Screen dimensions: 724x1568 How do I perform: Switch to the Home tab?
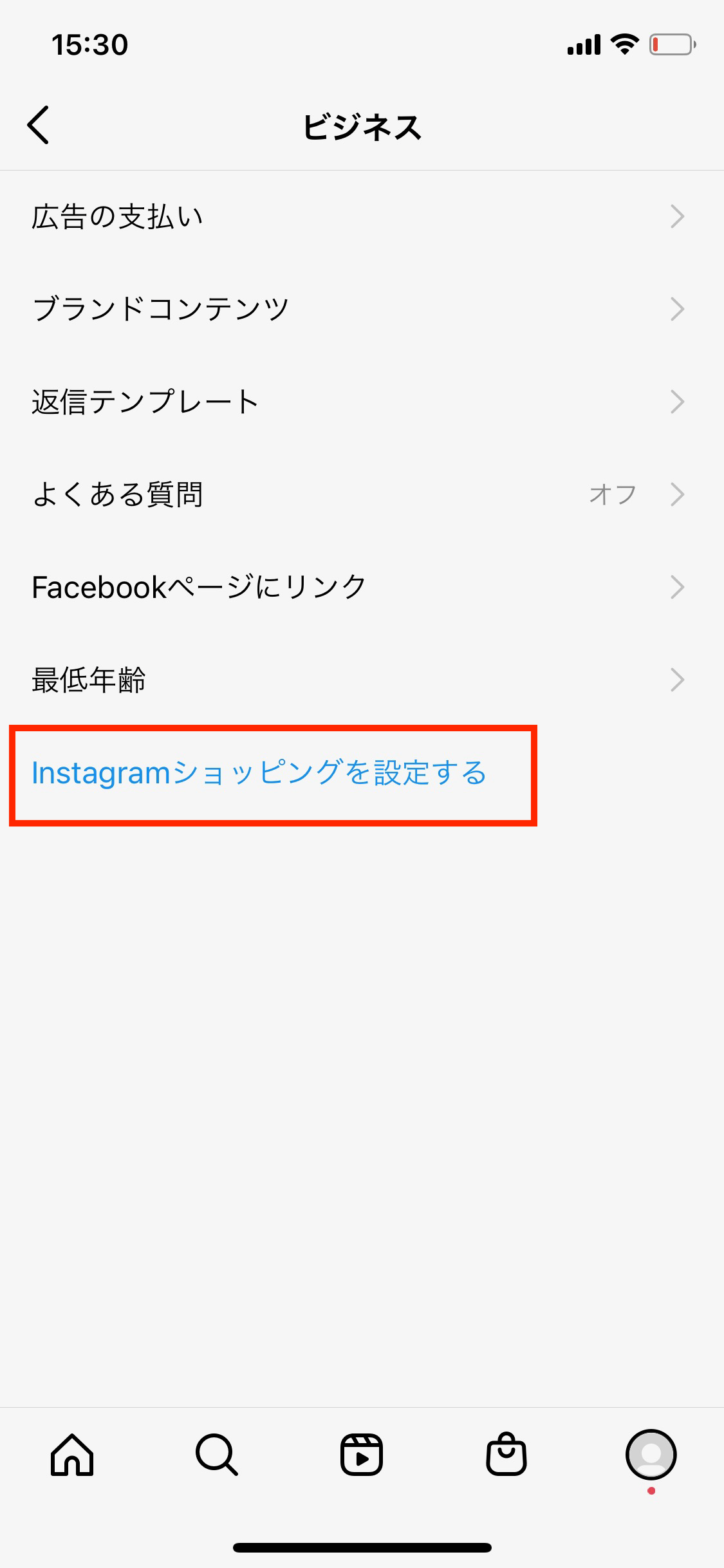(72, 1455)
